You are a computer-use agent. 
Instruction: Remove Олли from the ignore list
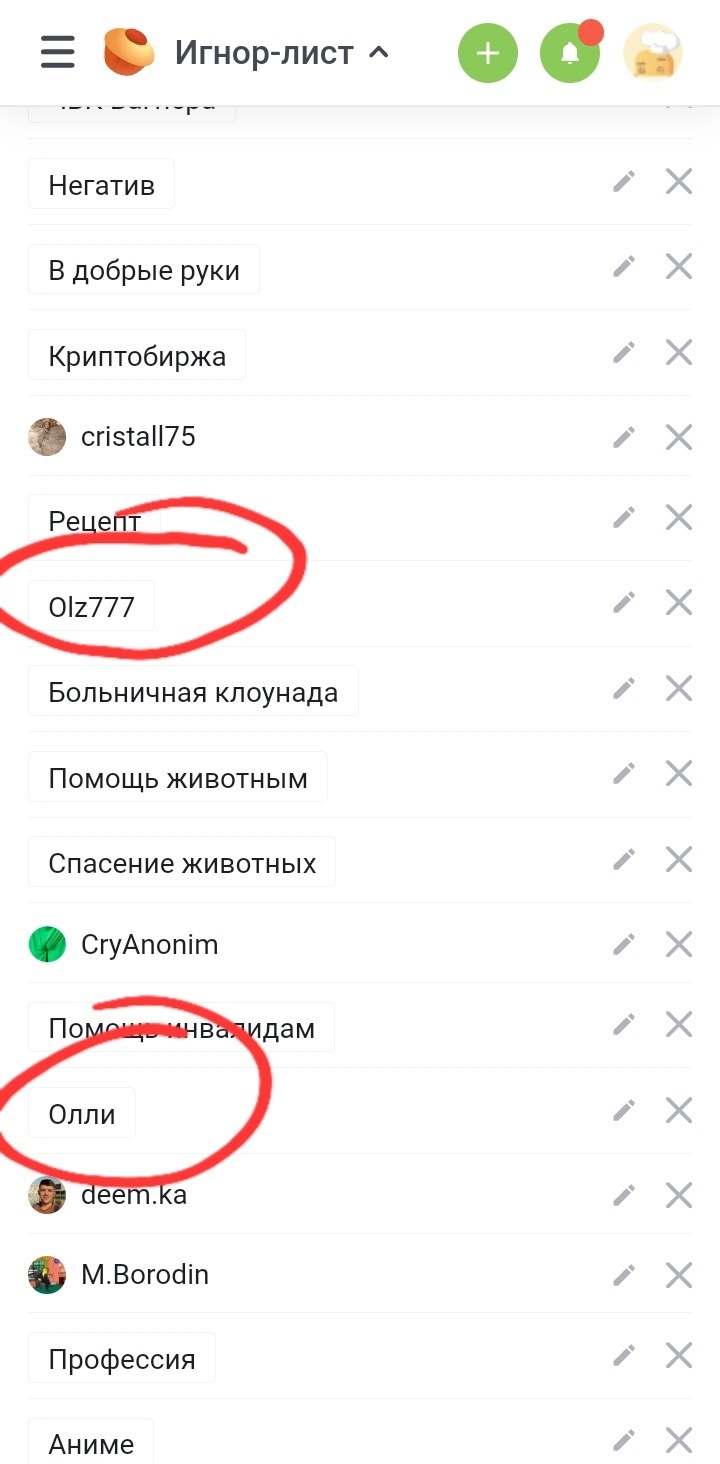click(x=679, y=1111)
